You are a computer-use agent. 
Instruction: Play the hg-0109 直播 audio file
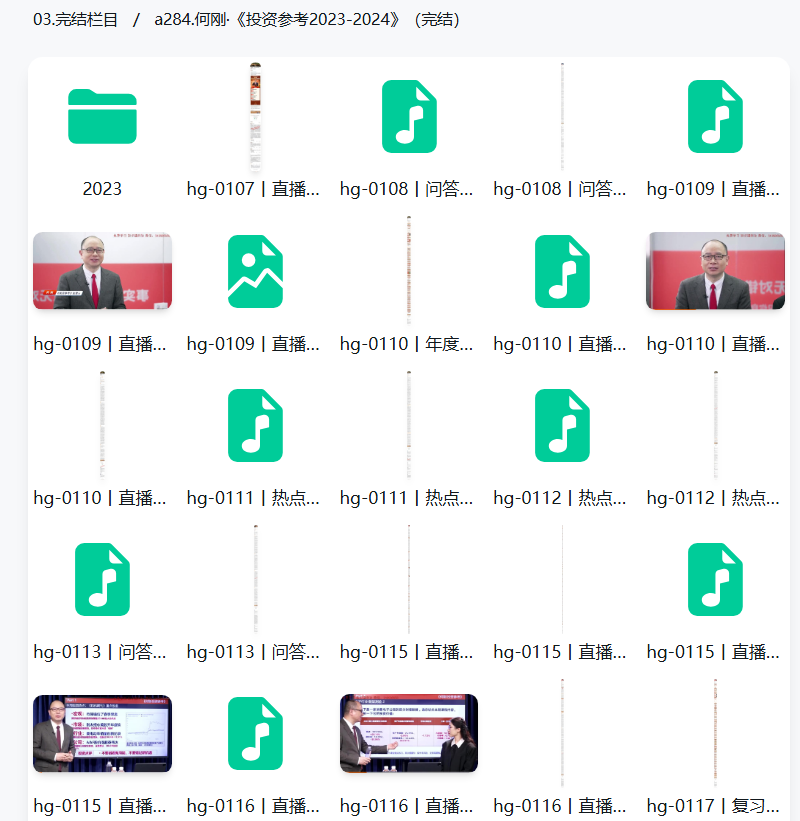click(715, 117)
